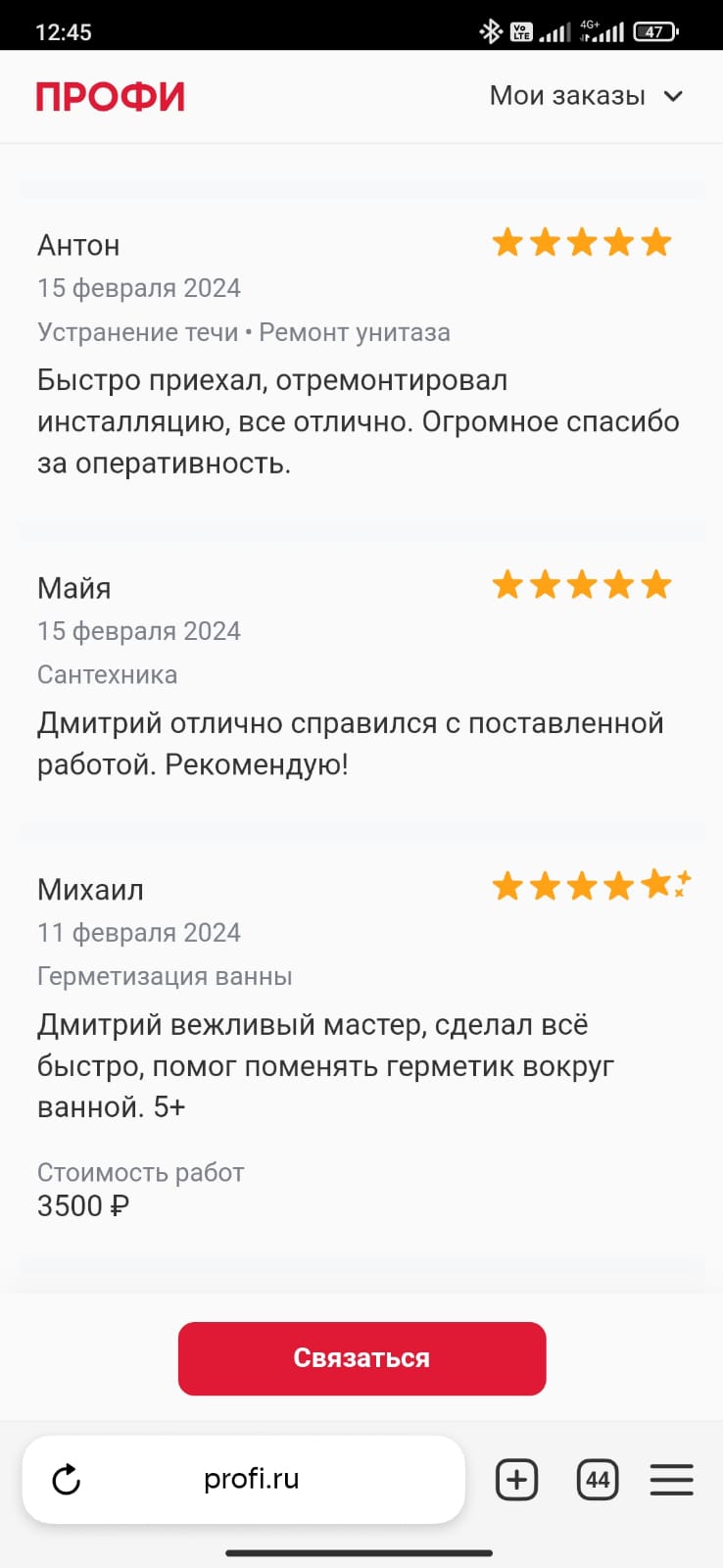Open the browser hamburger menu
The width and height of the screenshot is (723, 1568).
tap(671, 1480)
